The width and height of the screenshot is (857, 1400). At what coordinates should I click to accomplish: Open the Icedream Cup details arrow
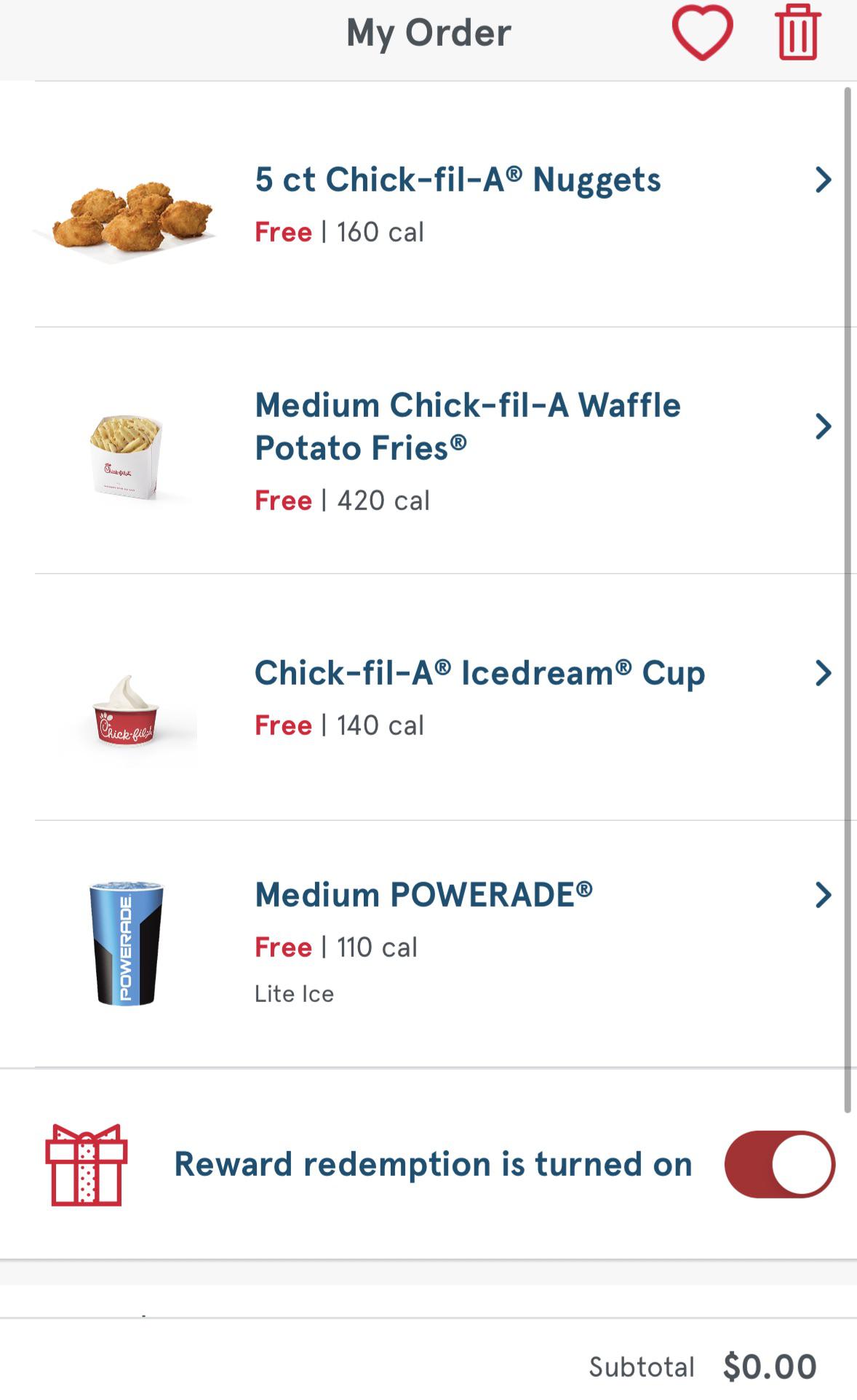click(823, 674)
